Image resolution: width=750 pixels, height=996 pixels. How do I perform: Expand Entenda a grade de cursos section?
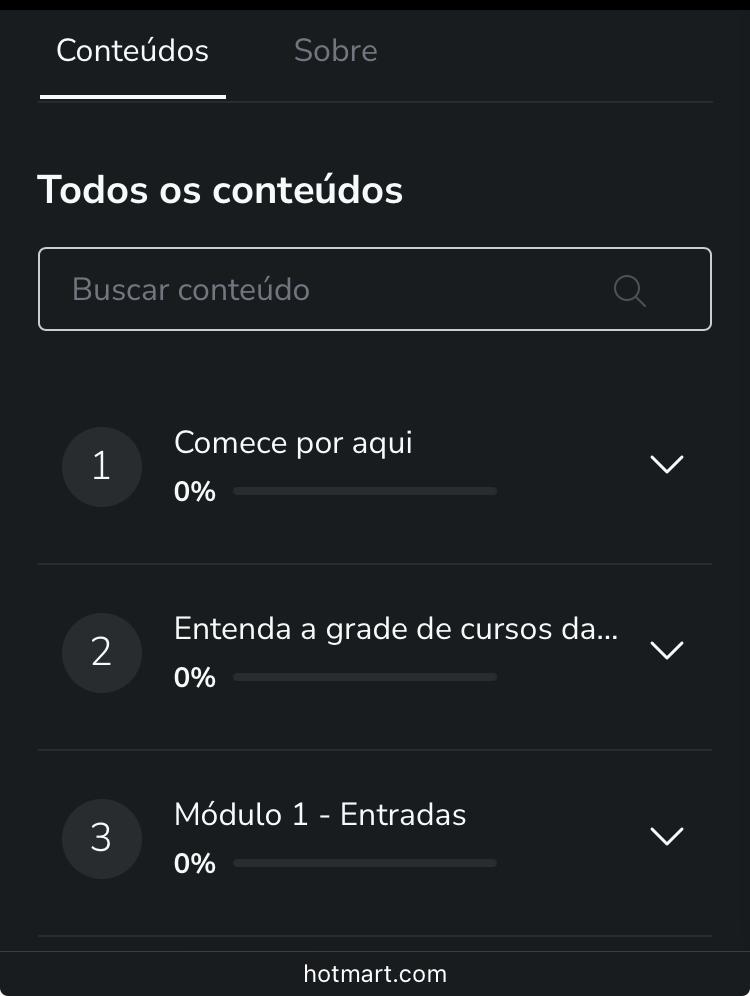tap(666, 651)
